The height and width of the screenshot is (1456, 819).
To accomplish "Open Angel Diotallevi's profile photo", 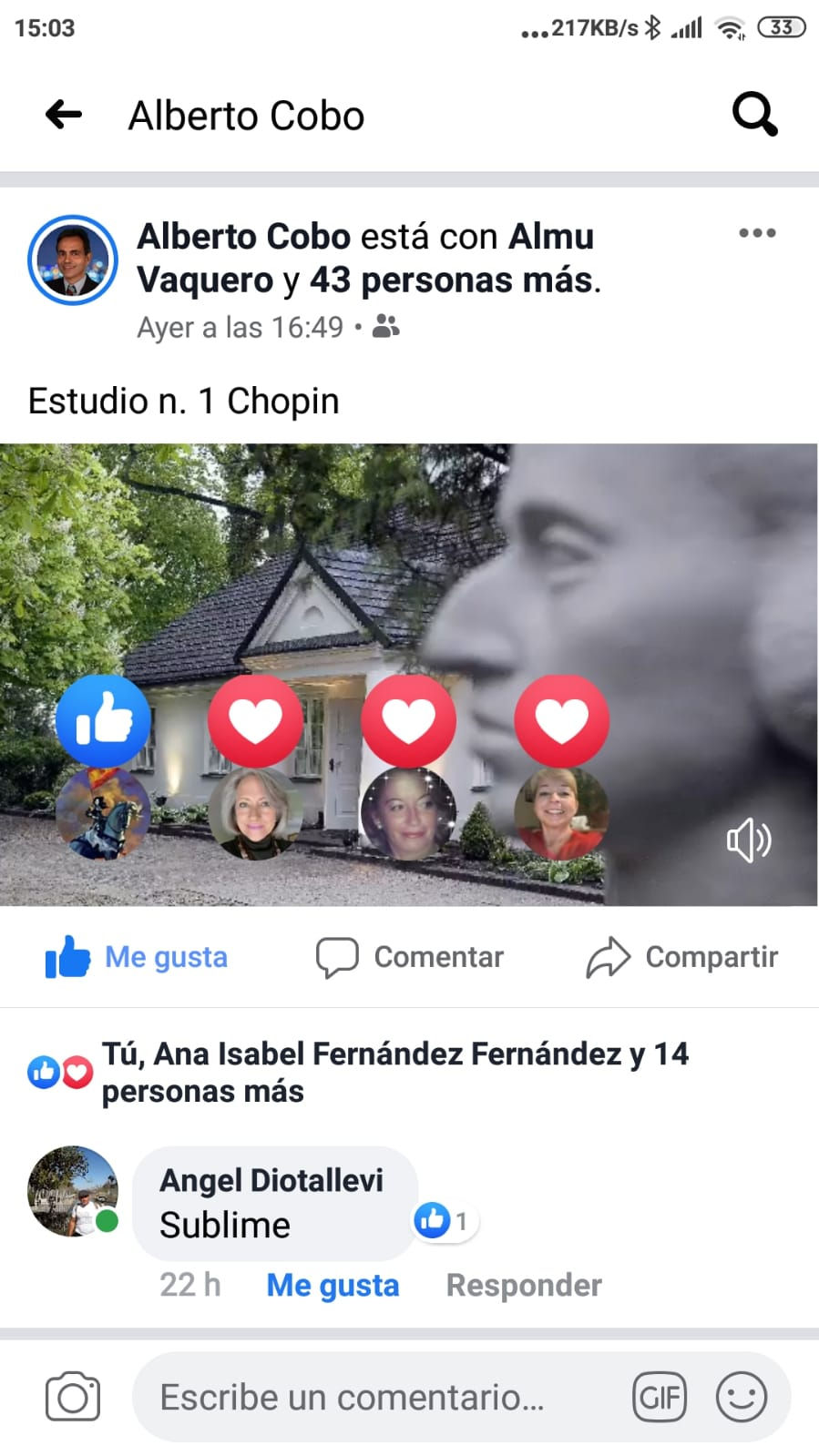I will click(x=73, y=1191).
